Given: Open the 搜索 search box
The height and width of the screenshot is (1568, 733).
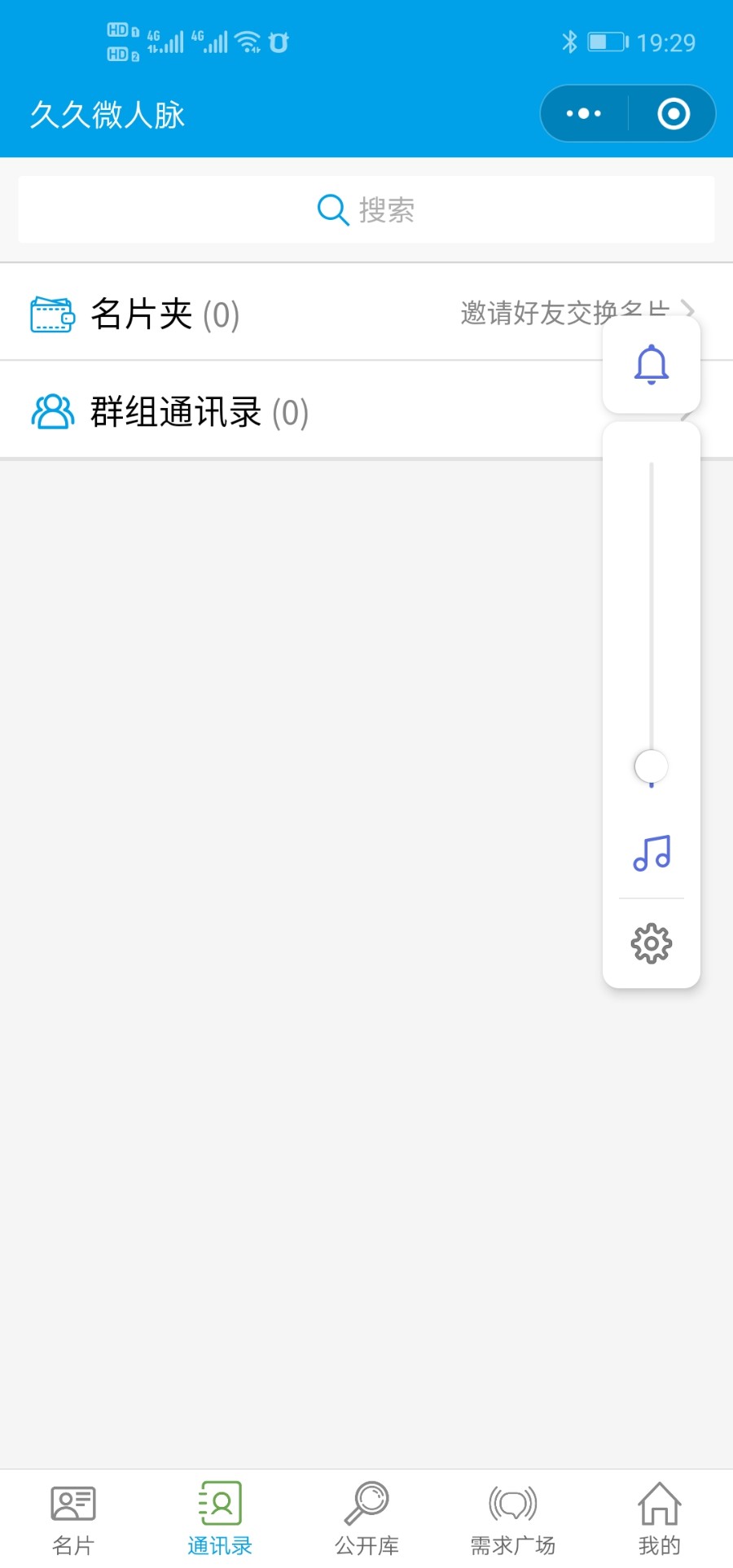Looking at the screenshot, I should (x=366, y=210).
